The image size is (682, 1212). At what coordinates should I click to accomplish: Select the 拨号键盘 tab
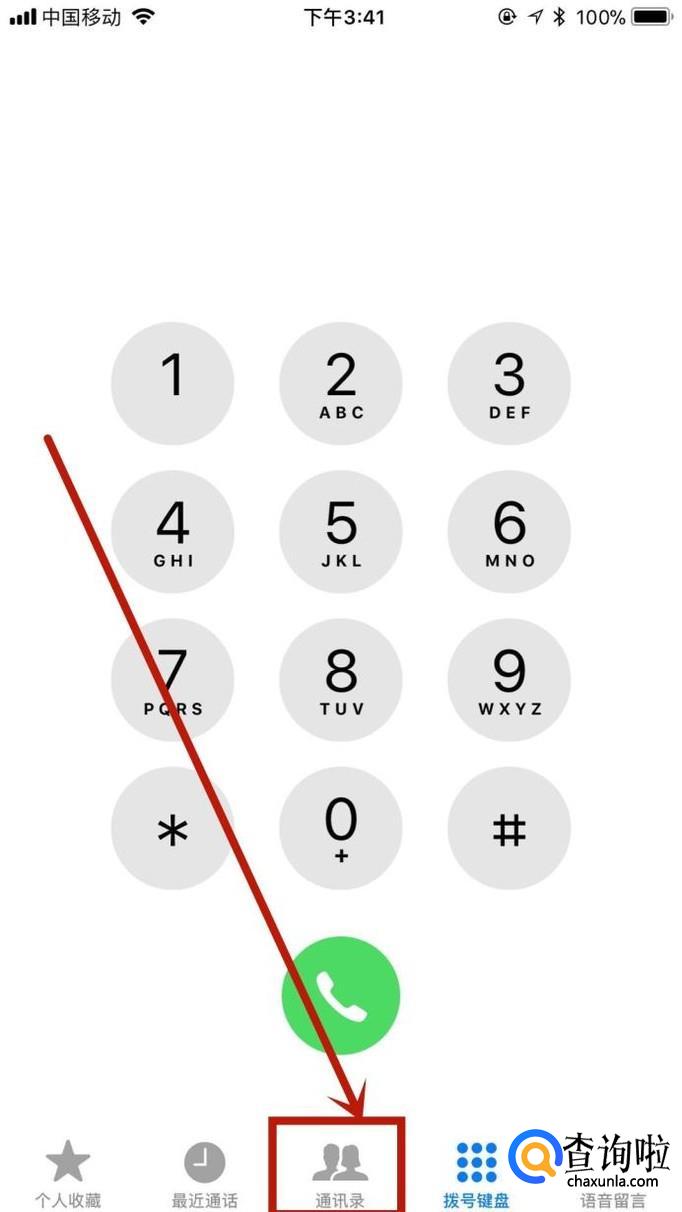[x=476, y=1174]
